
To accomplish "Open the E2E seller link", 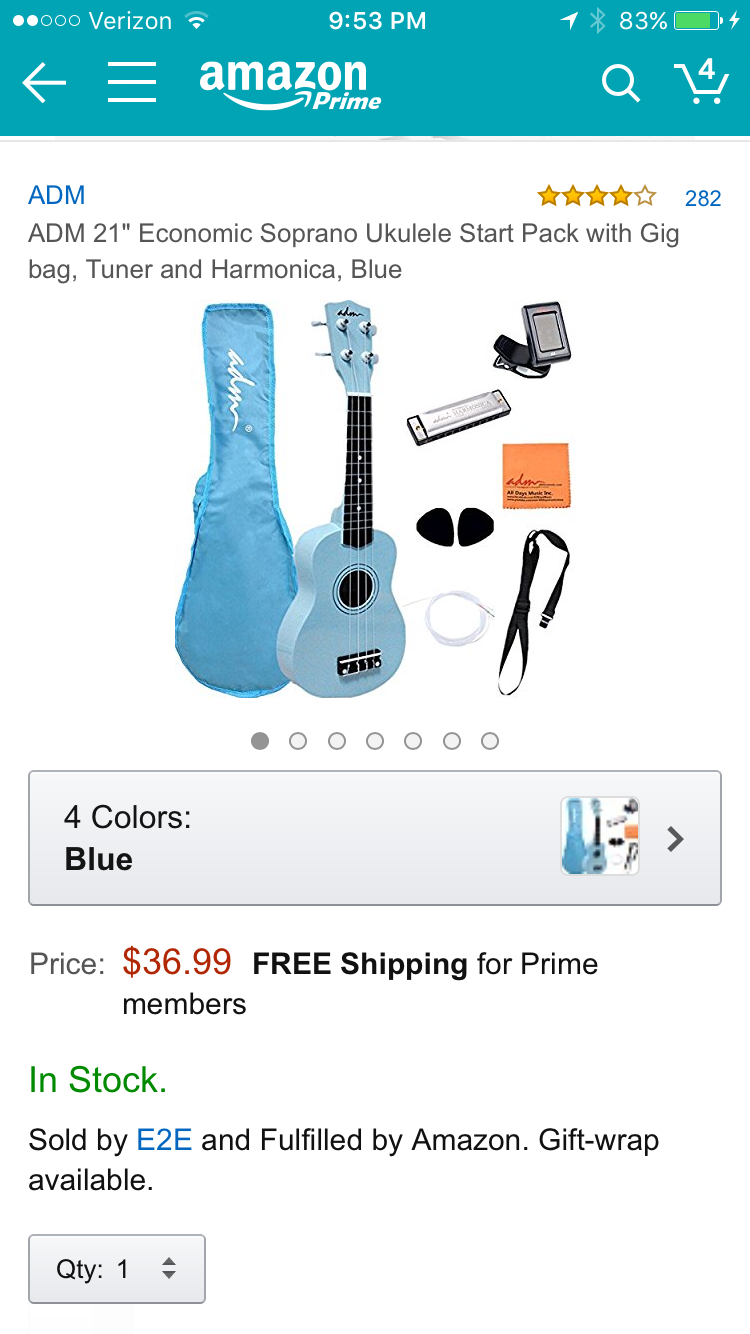I will [x=164, y=1140].
